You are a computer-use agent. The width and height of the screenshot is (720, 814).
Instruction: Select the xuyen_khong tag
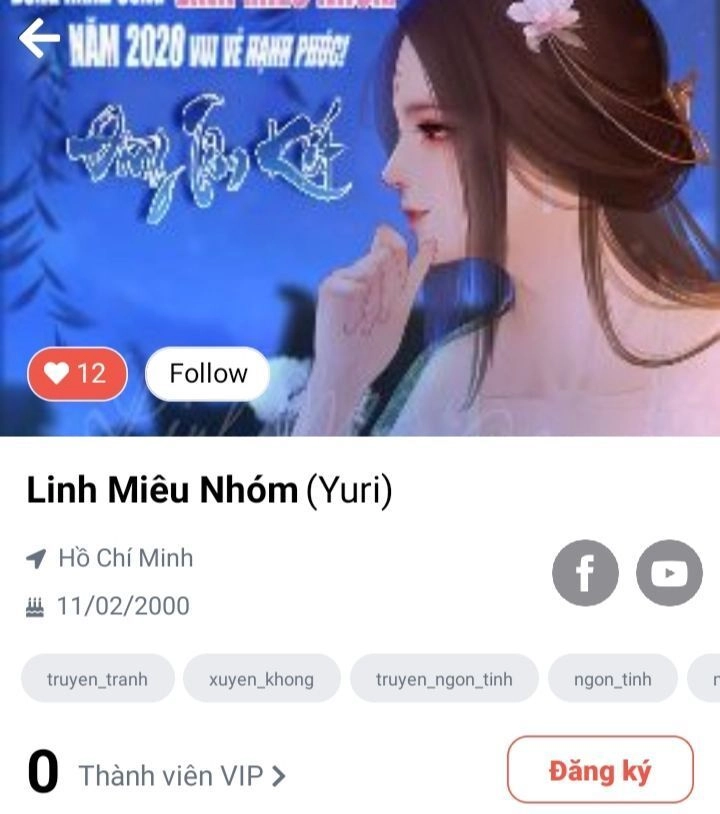[263, 678]
